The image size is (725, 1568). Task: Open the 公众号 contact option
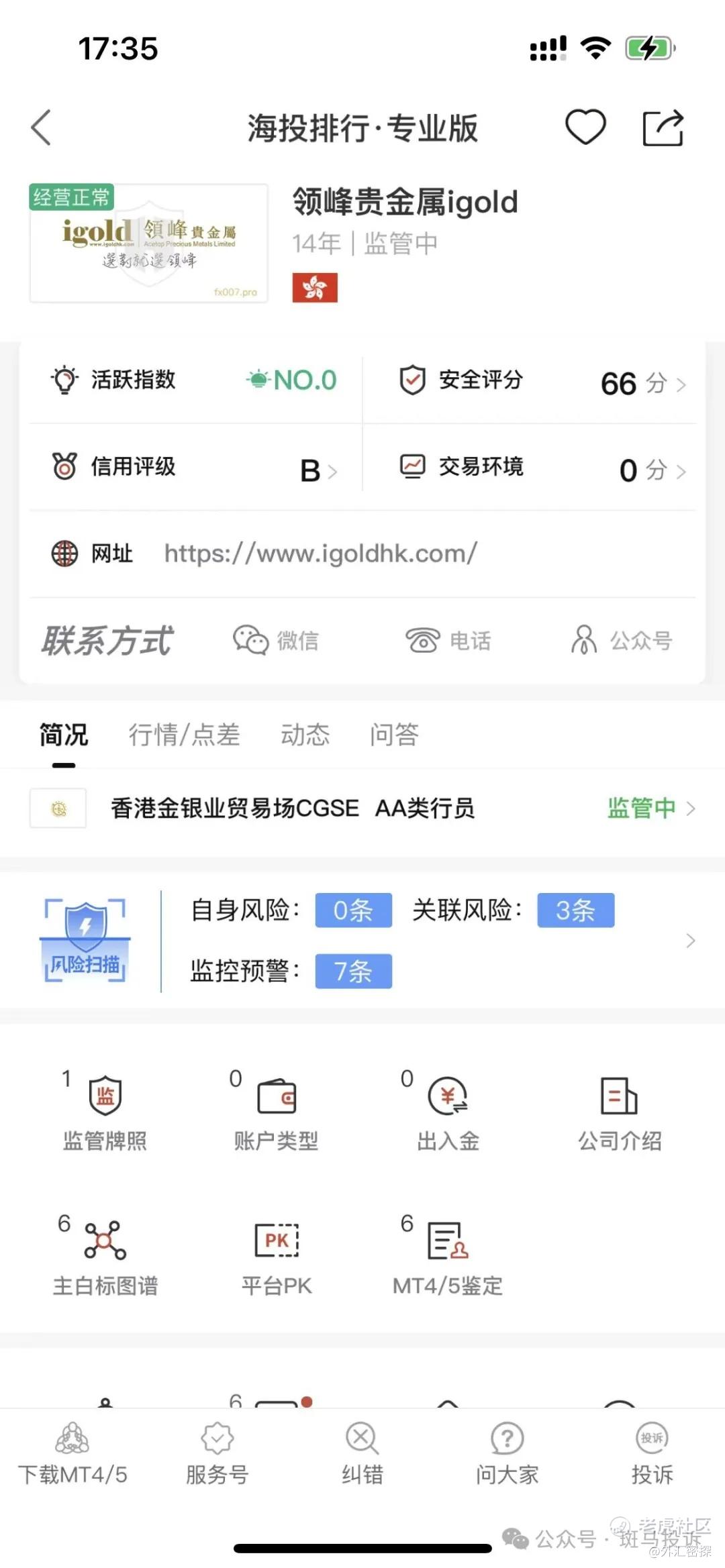pos(621,641)
